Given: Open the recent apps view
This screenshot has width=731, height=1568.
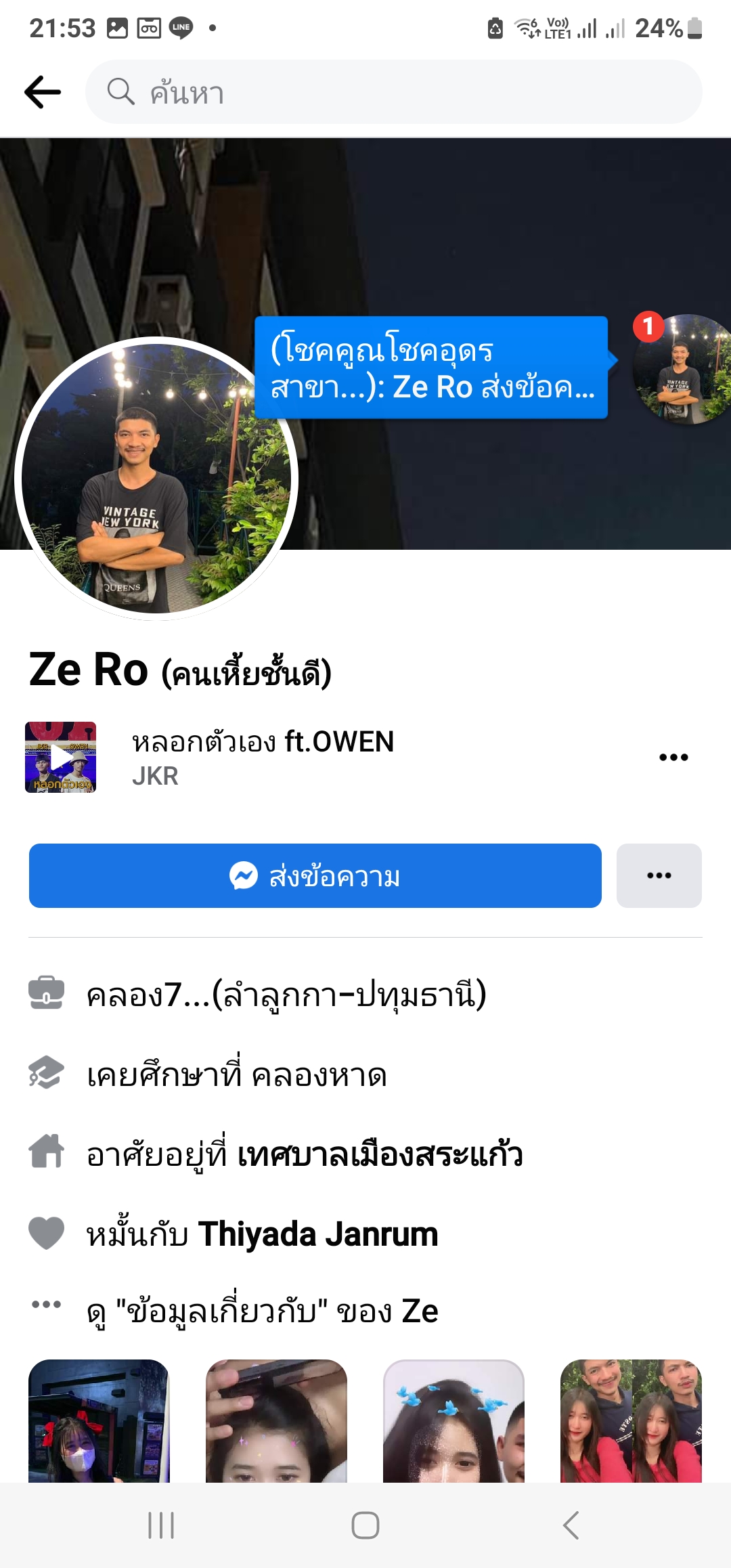Looking at the screenshot, I should (x=161, y=1525).
